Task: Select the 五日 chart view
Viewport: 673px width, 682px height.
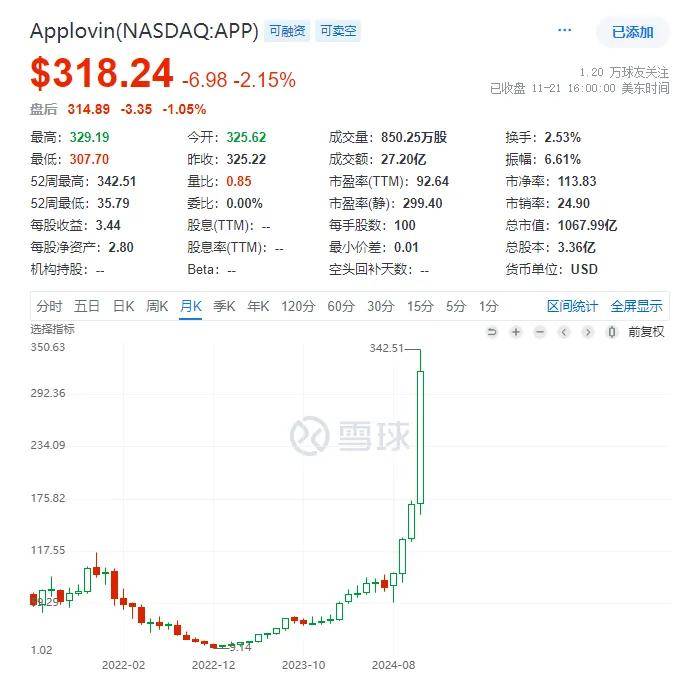Action: (x=87, y=306)
